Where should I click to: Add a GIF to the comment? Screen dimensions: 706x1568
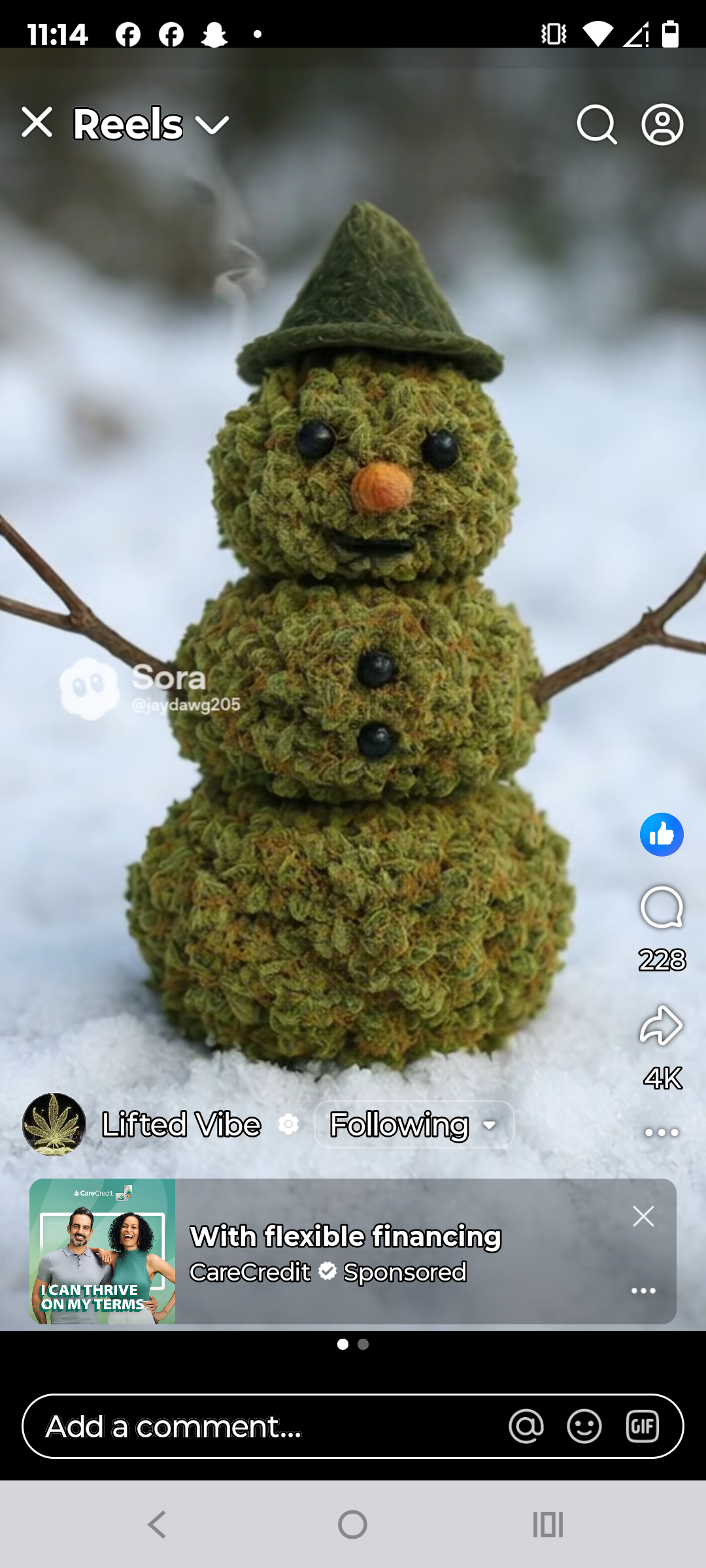[643, 1426]
